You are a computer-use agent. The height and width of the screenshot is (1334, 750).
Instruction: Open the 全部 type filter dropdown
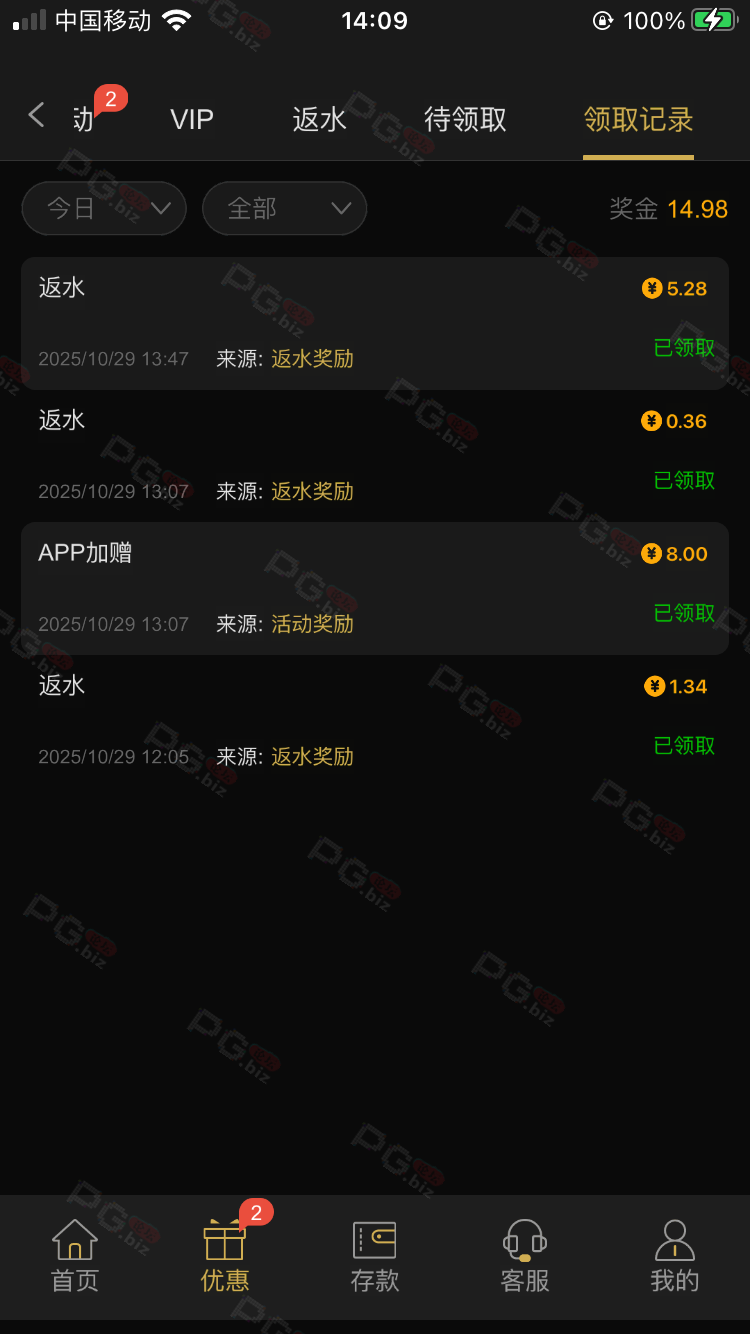click(x=284, y=208)
